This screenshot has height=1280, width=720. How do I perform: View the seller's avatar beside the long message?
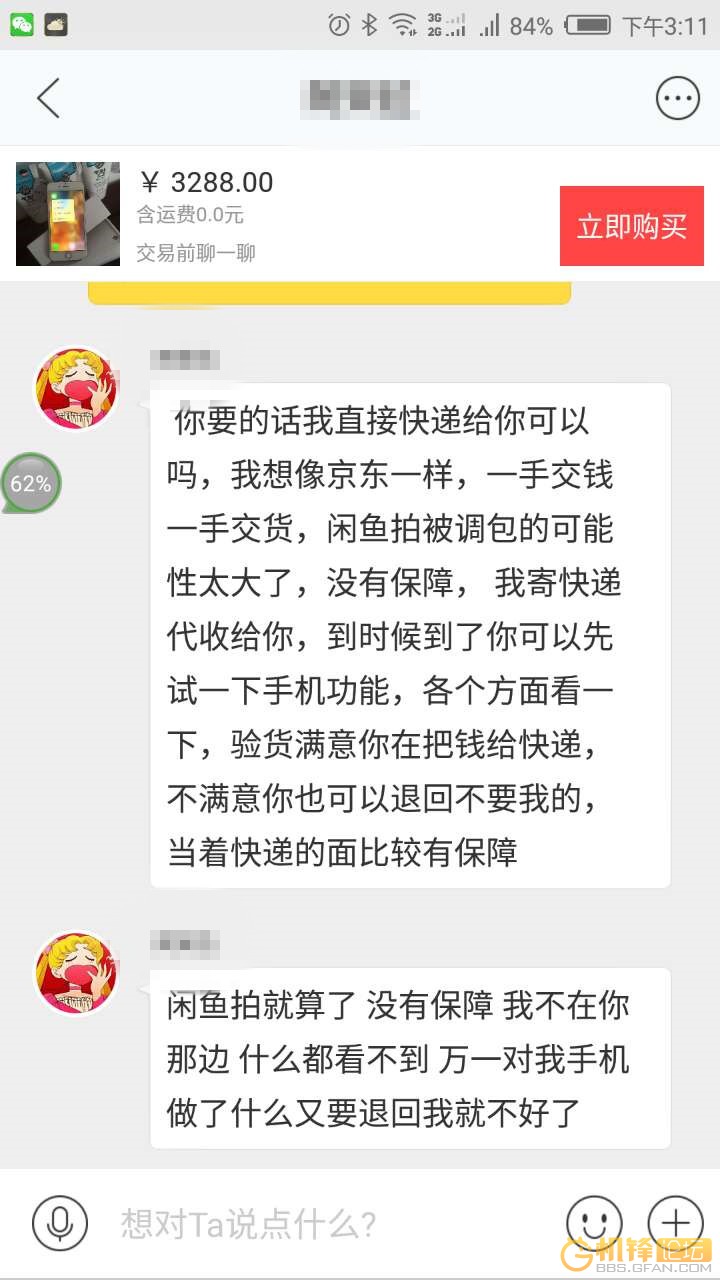76,388
